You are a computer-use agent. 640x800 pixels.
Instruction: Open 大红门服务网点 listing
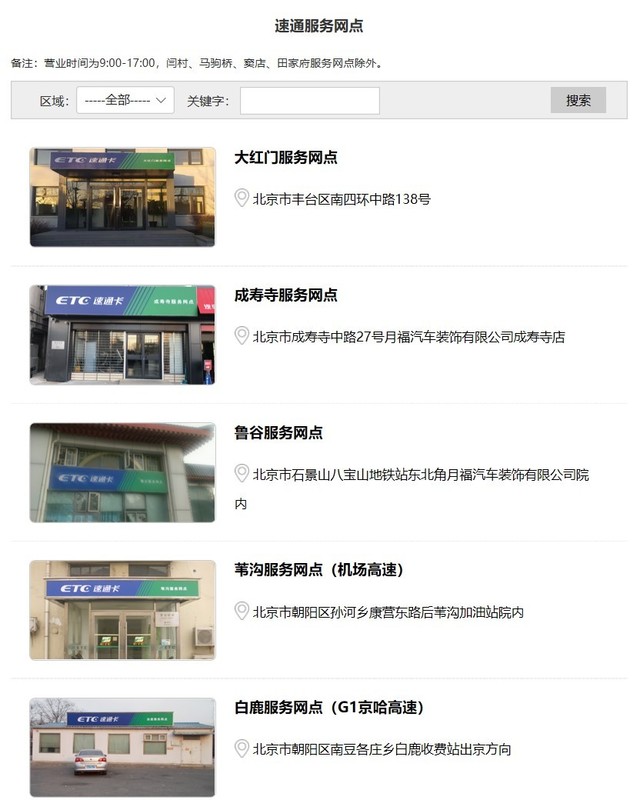[x=286, y=158]
